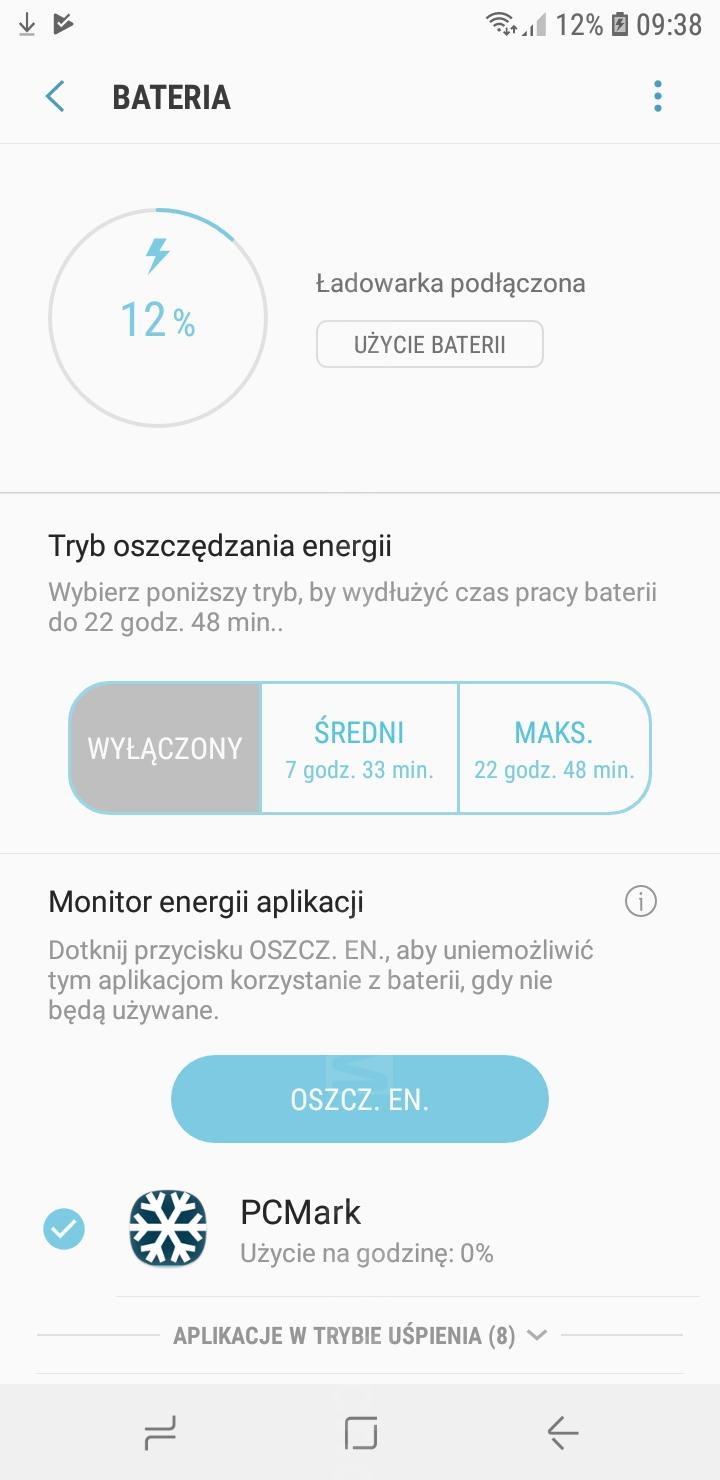This screenshot has height=1480, width=720.
Task: Tap the OSZCZ. EN. button
Action: coord(360,1099)
